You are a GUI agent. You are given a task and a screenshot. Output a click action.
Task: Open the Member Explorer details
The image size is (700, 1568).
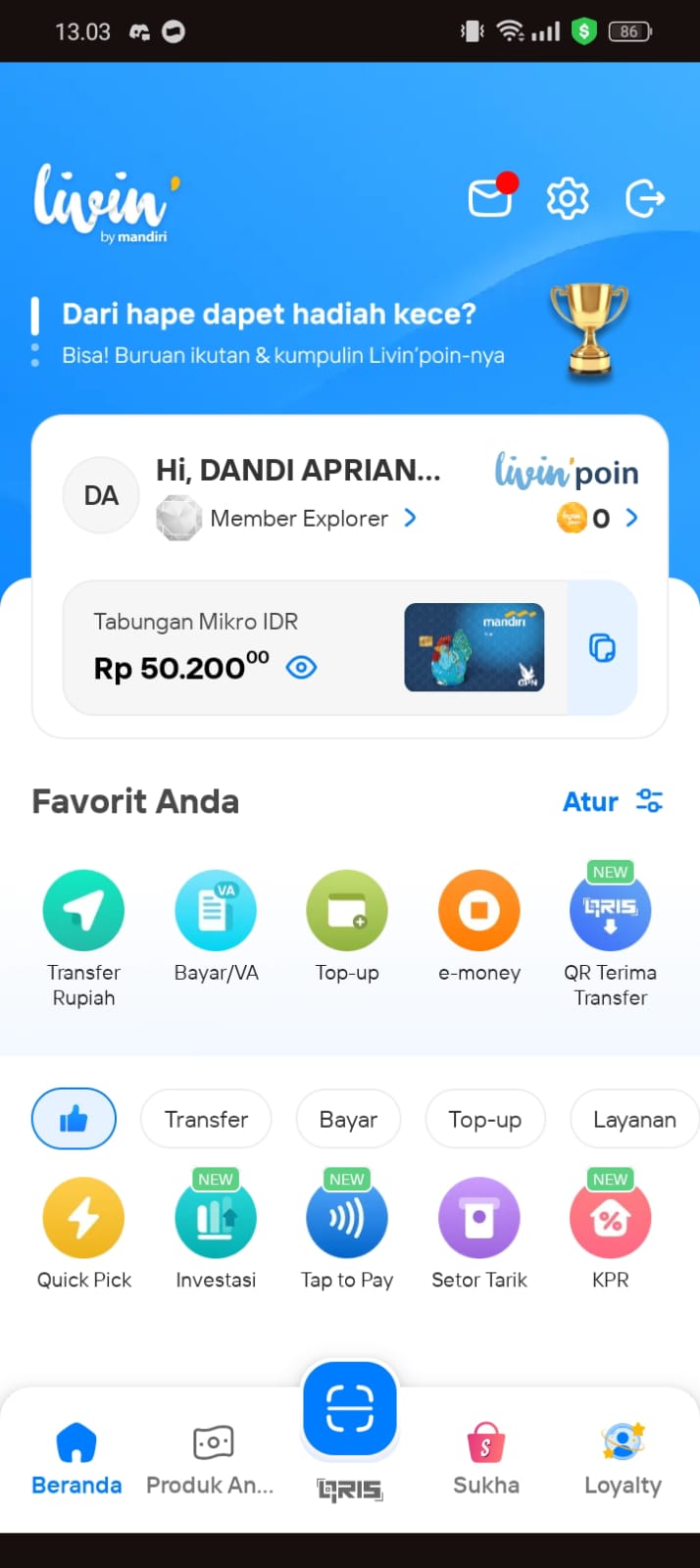click(299, 518)
